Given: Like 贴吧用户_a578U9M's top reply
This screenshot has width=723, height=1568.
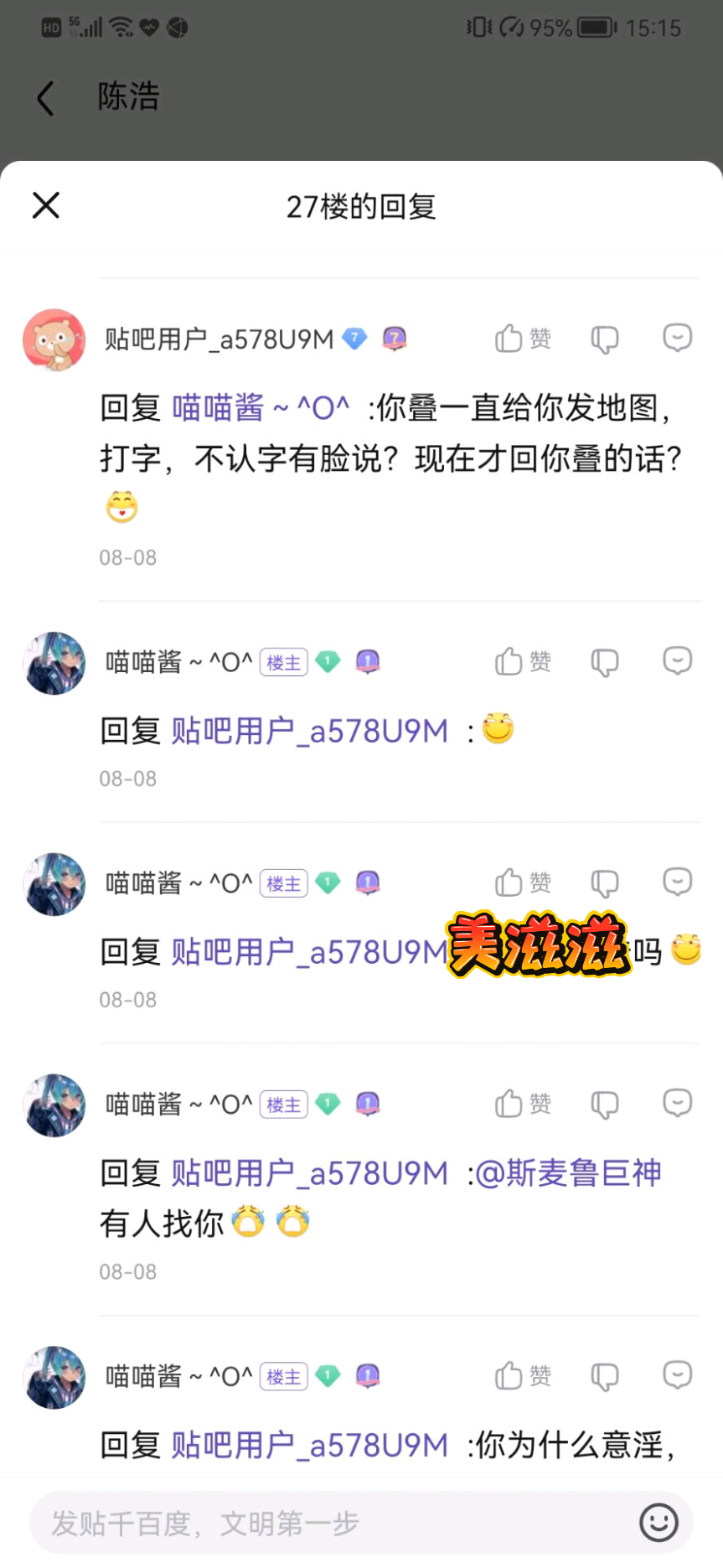Looking at the screenshot, I should [x=523, y=339].
